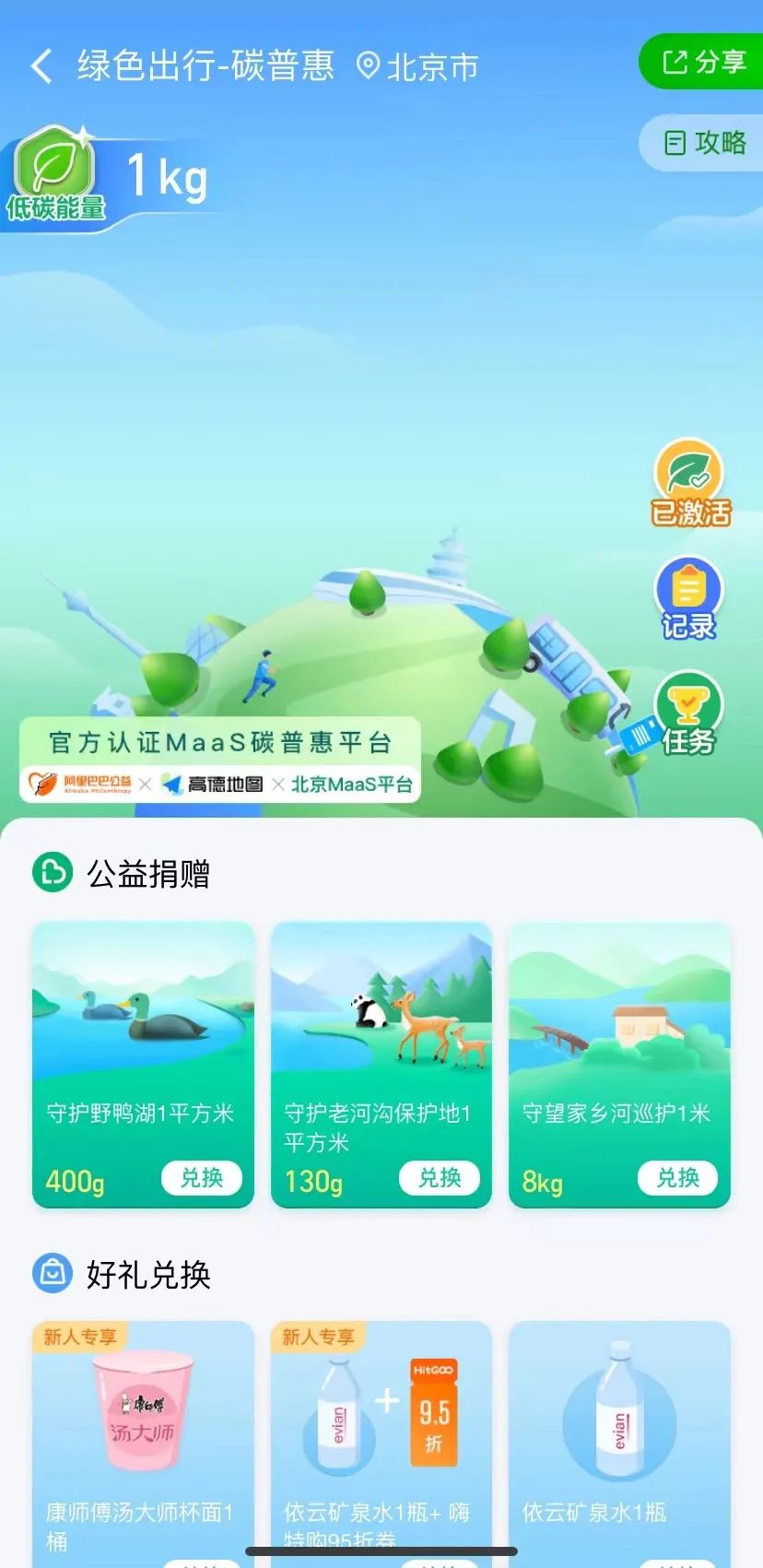The height and width of the screenshot is (1568, 763).
Task: Open the 低碳能量 energy badge
Action: tap(55, 177)
